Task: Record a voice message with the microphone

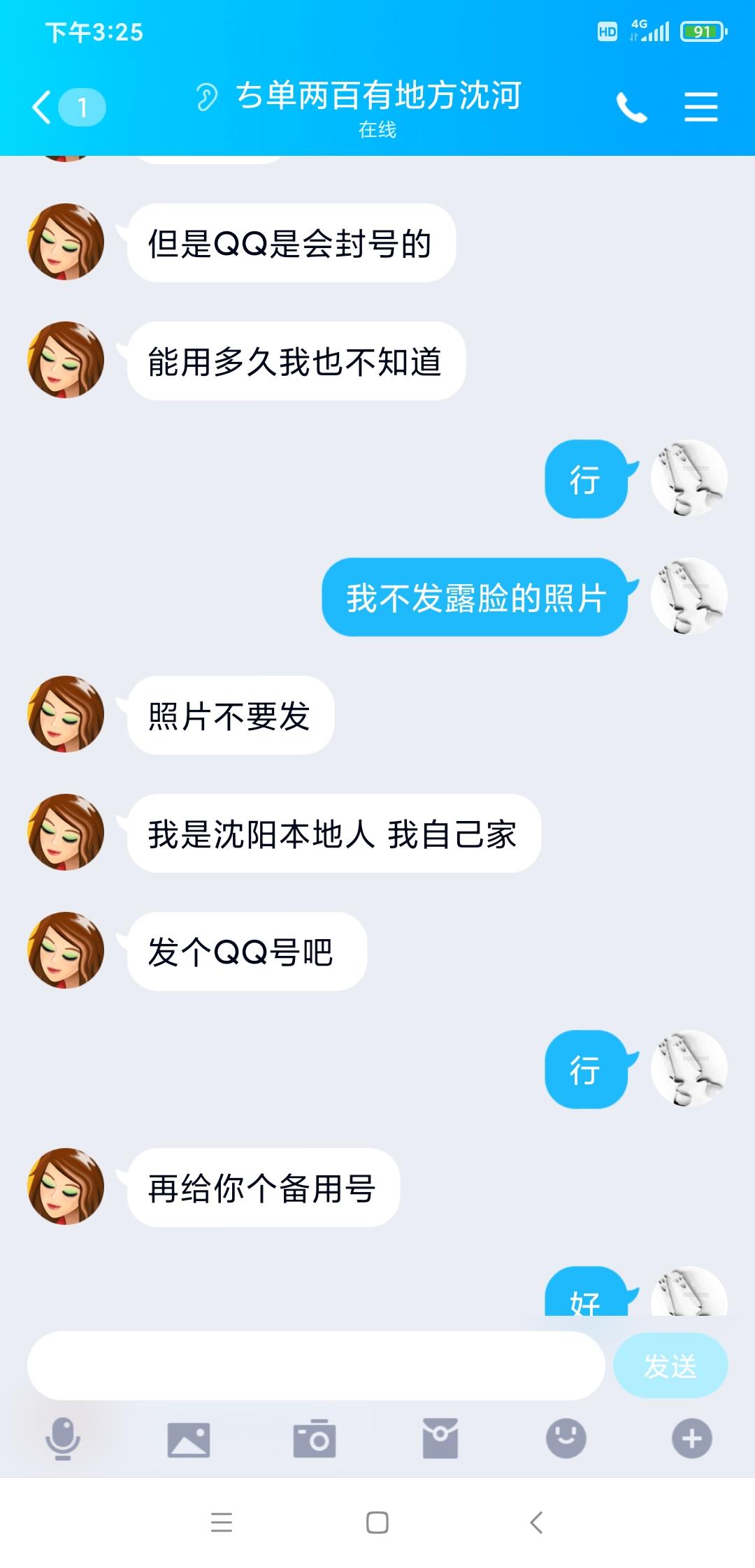Action: pyautogui.click(x=63, y=1439)
